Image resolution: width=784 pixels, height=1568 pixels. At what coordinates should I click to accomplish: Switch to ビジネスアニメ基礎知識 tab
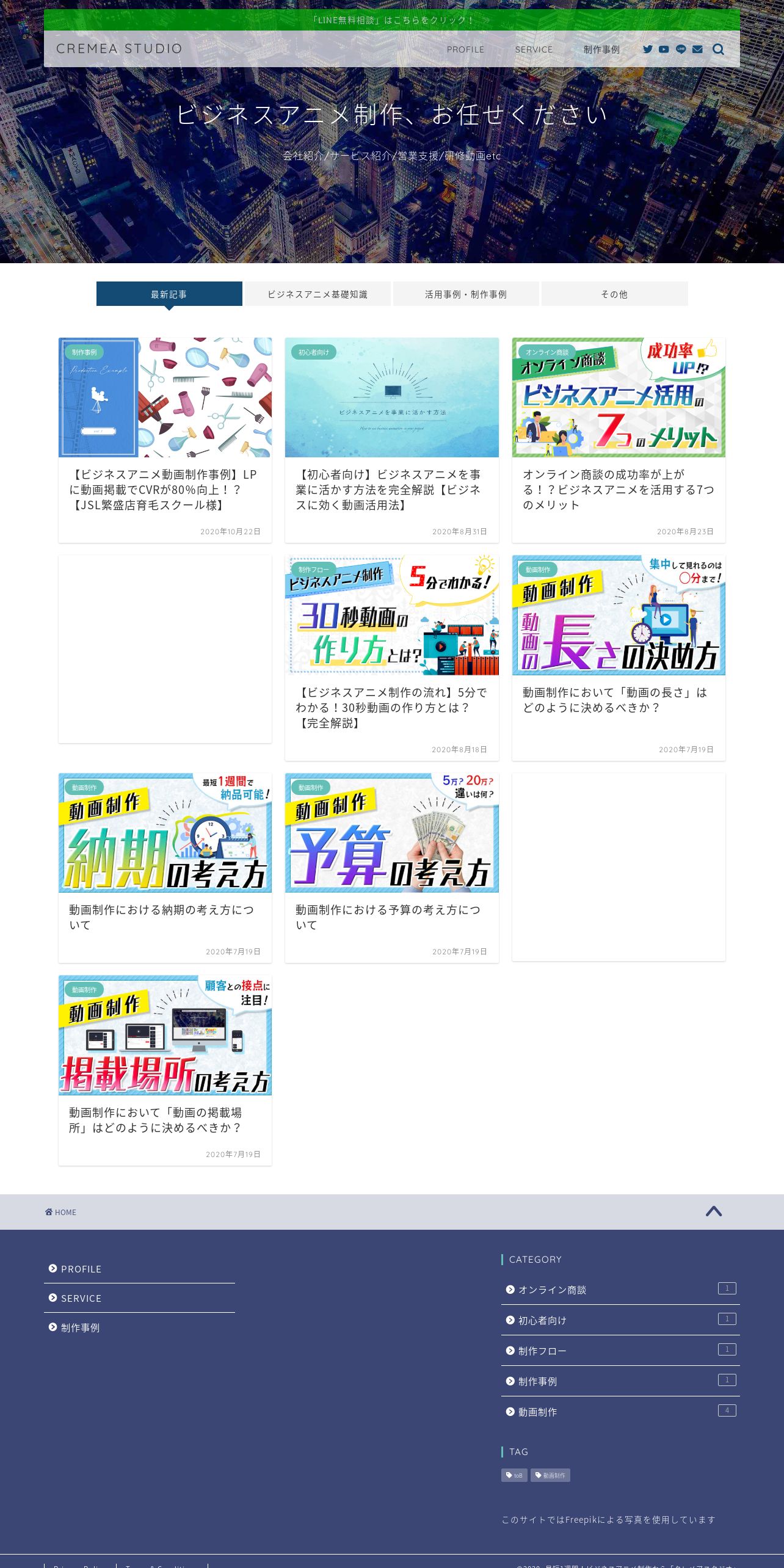pos(318,294)
